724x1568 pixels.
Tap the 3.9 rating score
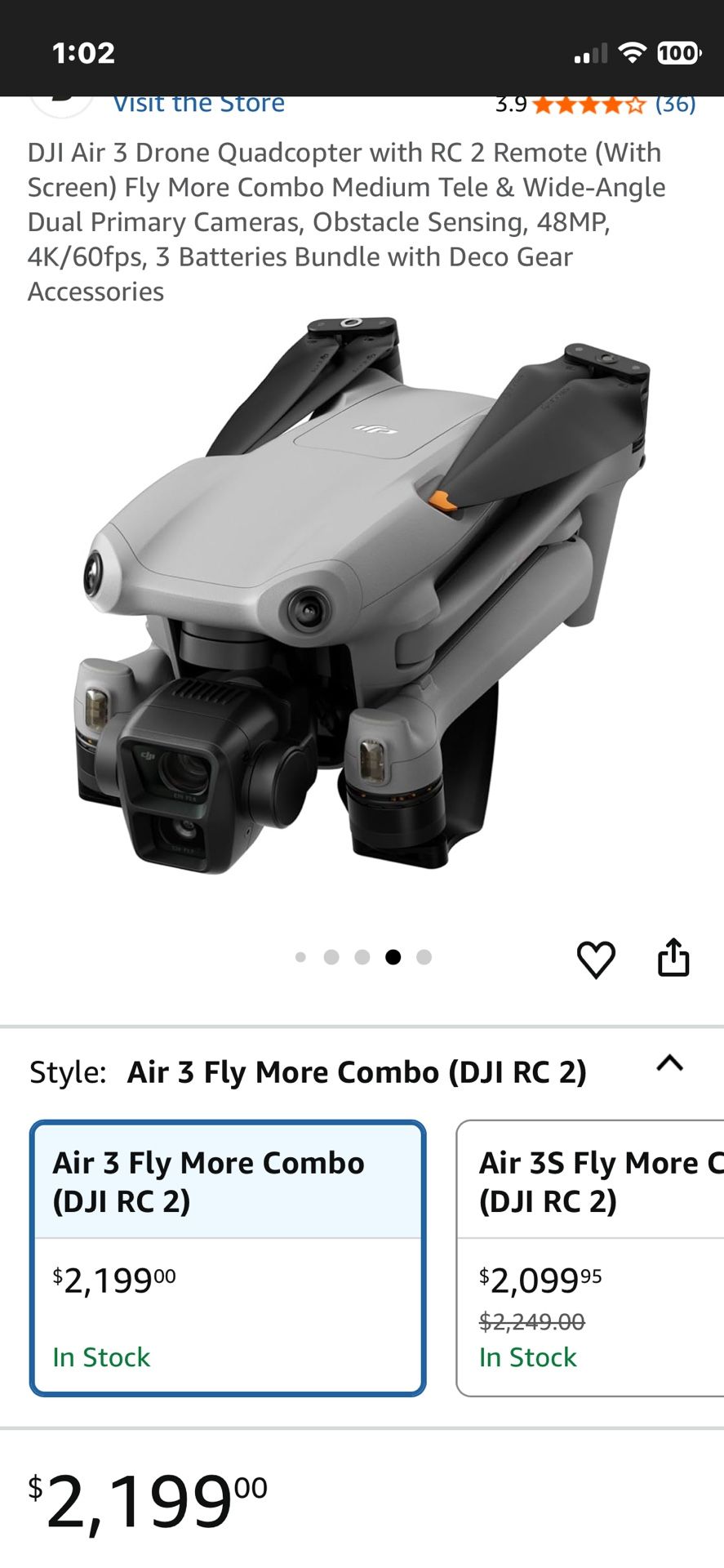tap(509, 105)
